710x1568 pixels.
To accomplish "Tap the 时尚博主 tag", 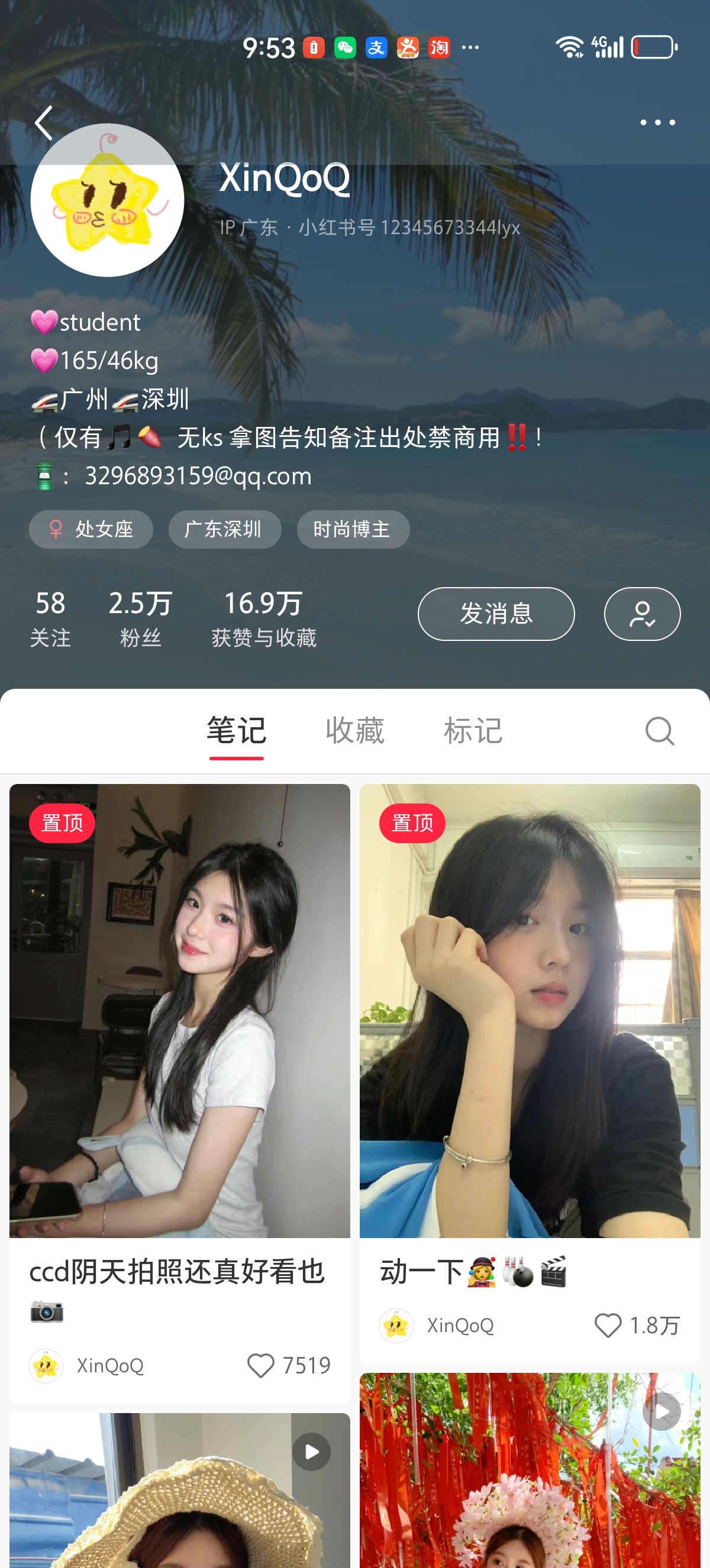I will click(x=353, y=529).
